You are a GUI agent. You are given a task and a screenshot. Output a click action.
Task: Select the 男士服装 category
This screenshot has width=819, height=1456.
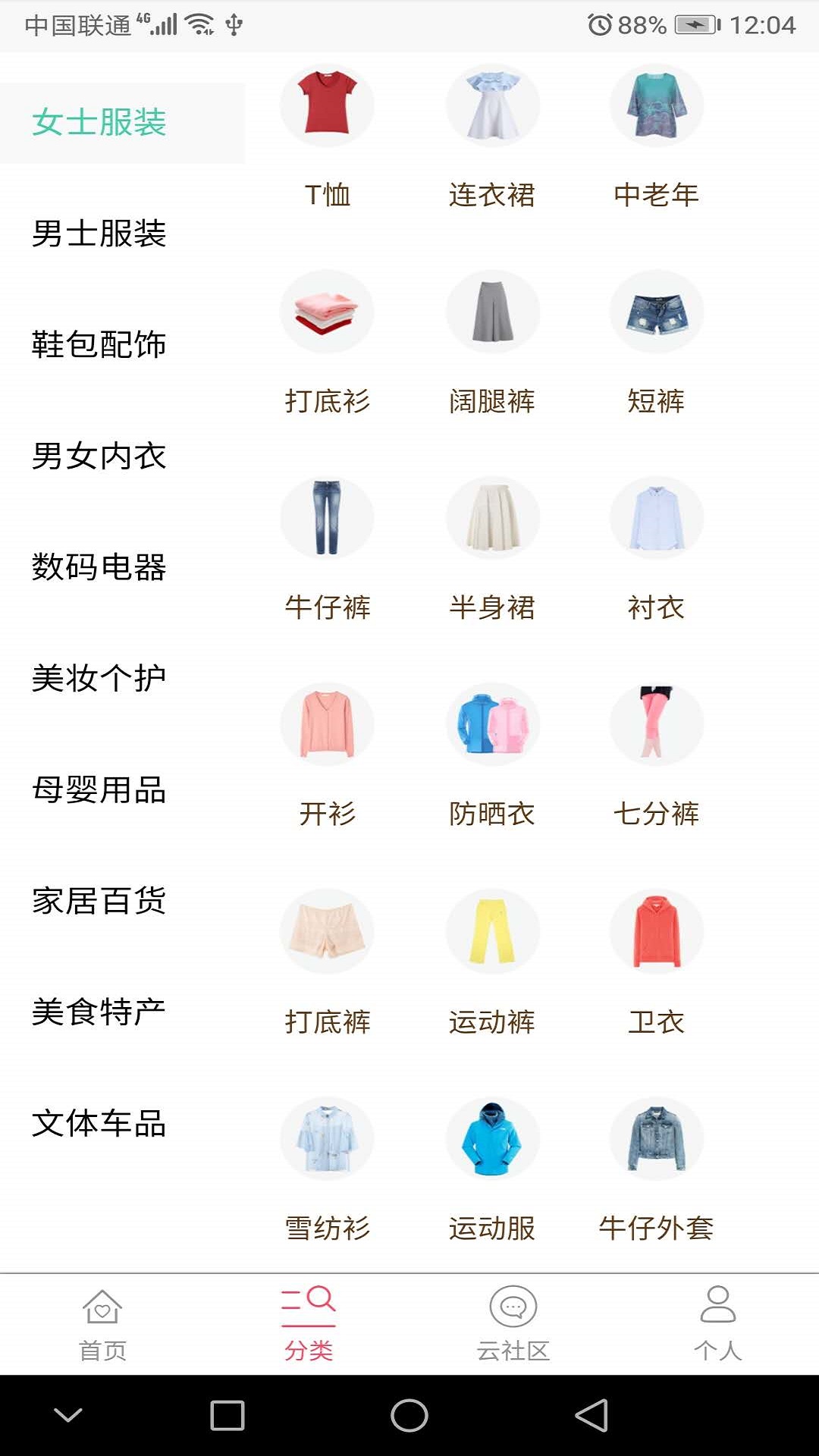tap(99, 234)
